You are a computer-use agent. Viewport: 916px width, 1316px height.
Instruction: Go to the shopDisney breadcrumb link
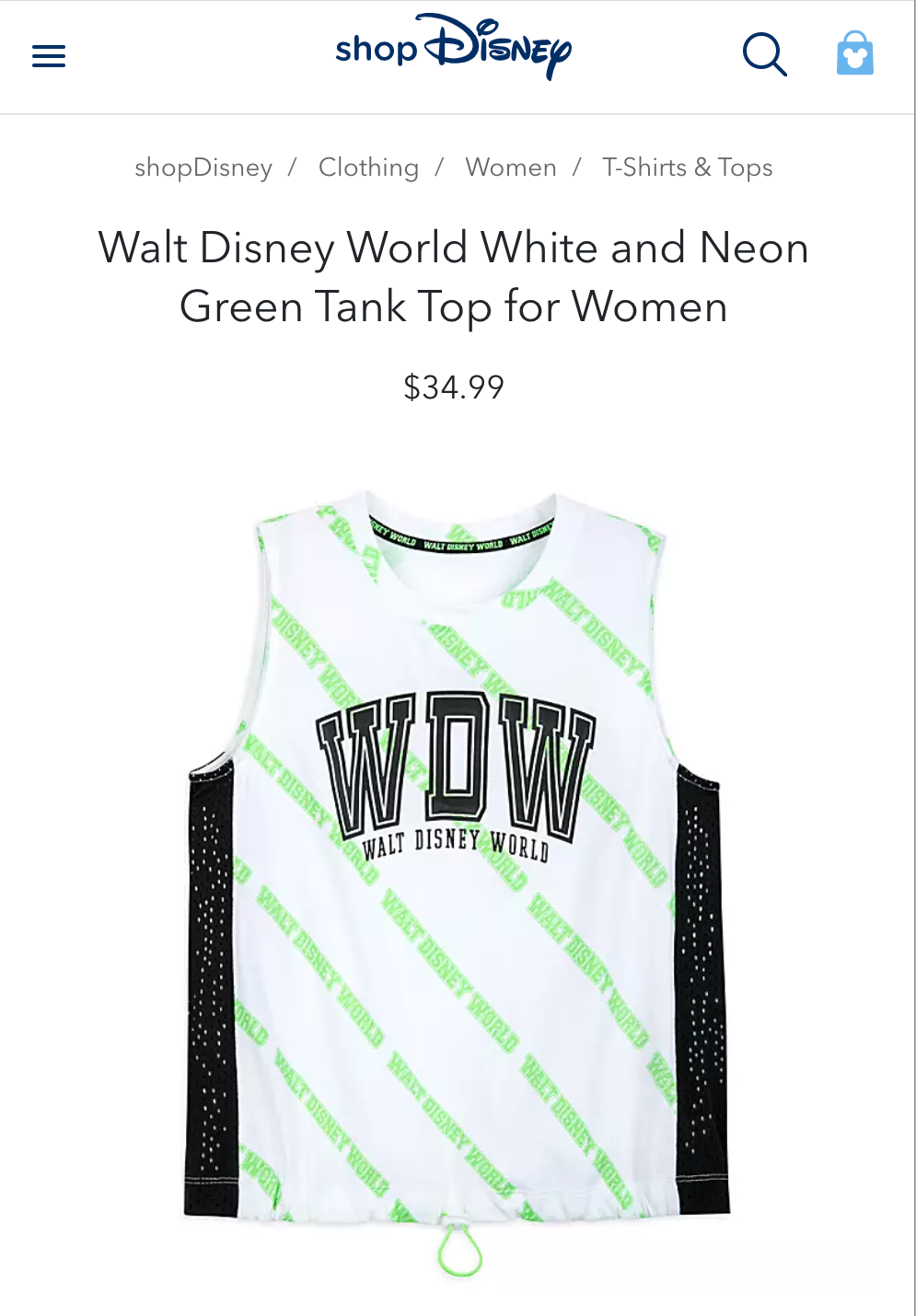tap(203, 167)
